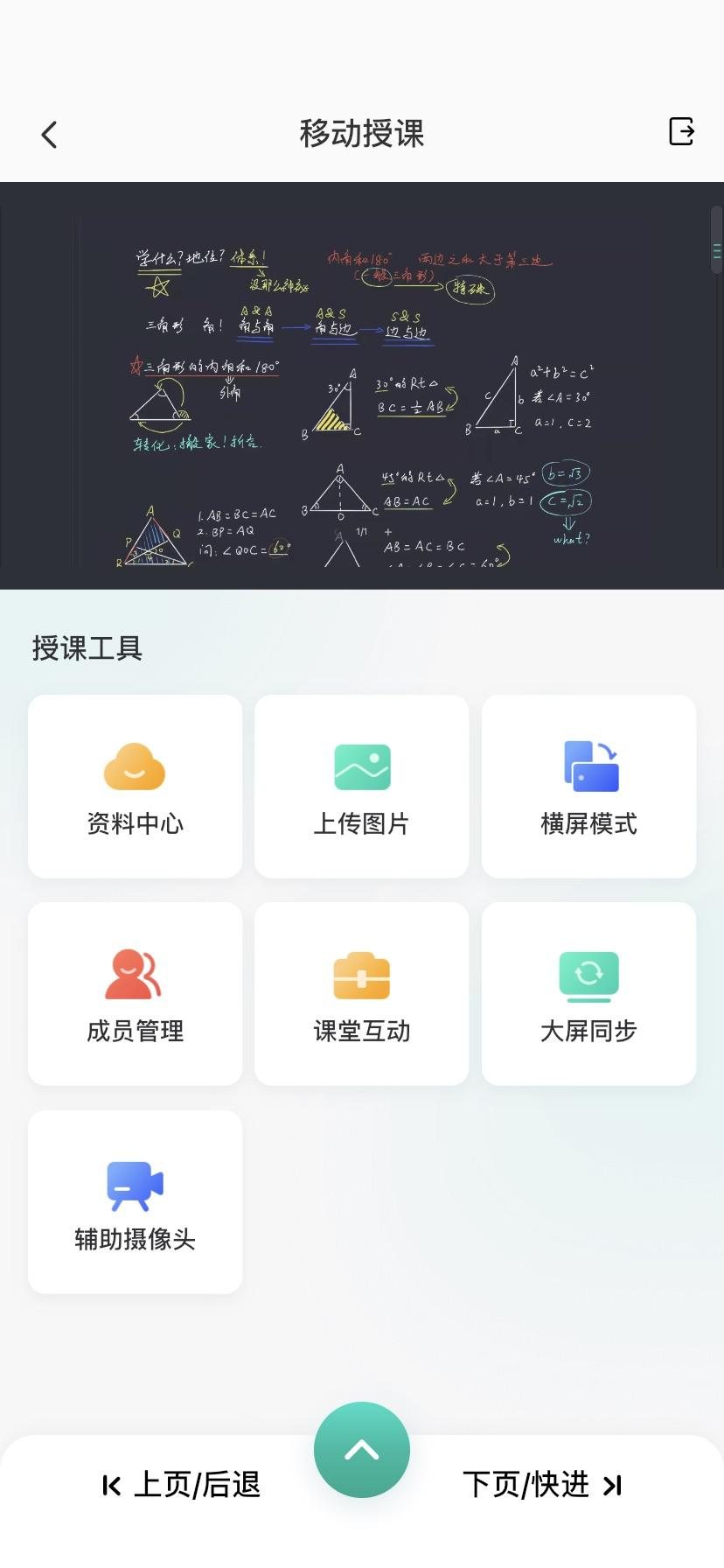Image resolution: width=724 pixels, height=1568 pixels.
Task: Open 成员管理
Action: coord(135,994)
